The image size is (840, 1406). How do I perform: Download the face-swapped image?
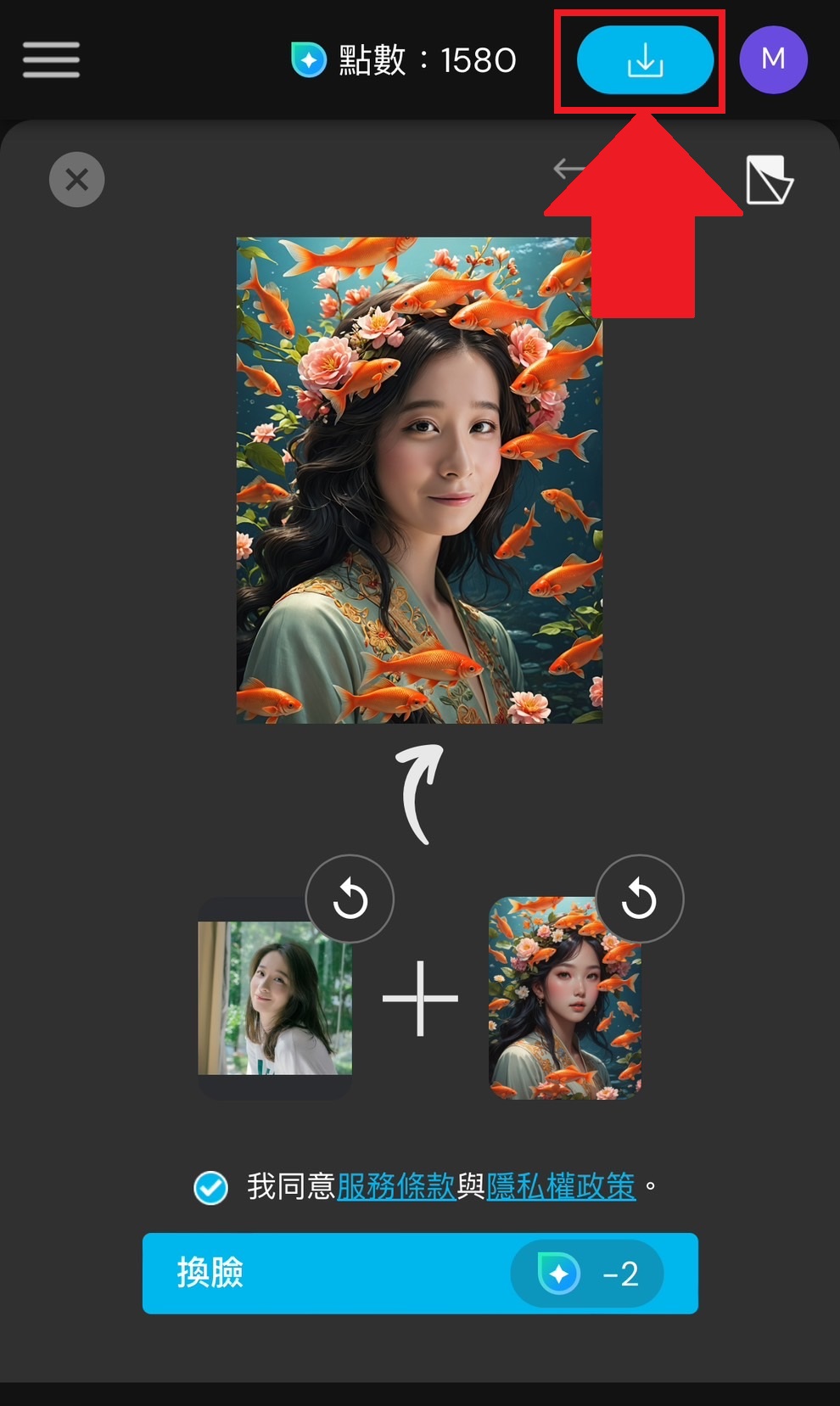pos(645,59)
